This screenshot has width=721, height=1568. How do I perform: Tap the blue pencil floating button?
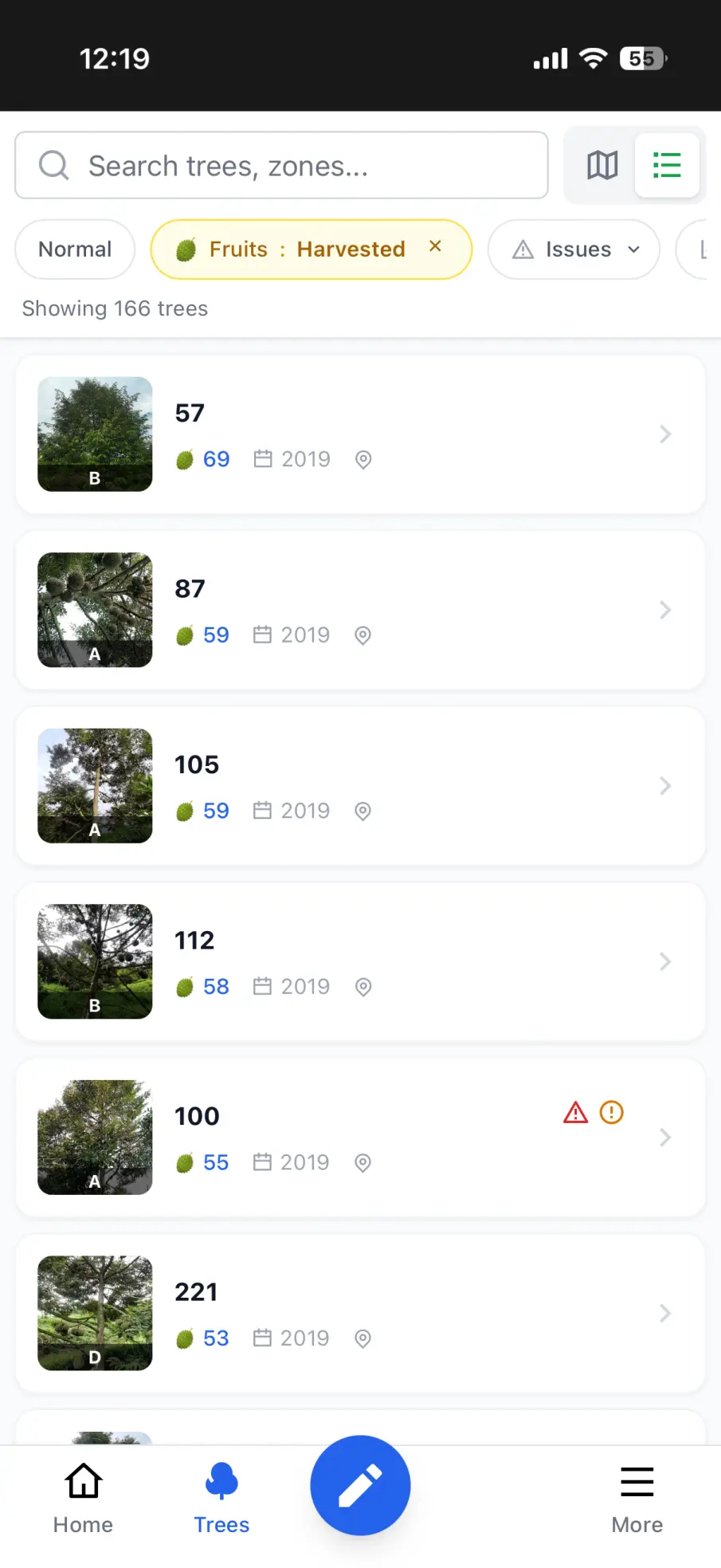(x=360, y=1486)
